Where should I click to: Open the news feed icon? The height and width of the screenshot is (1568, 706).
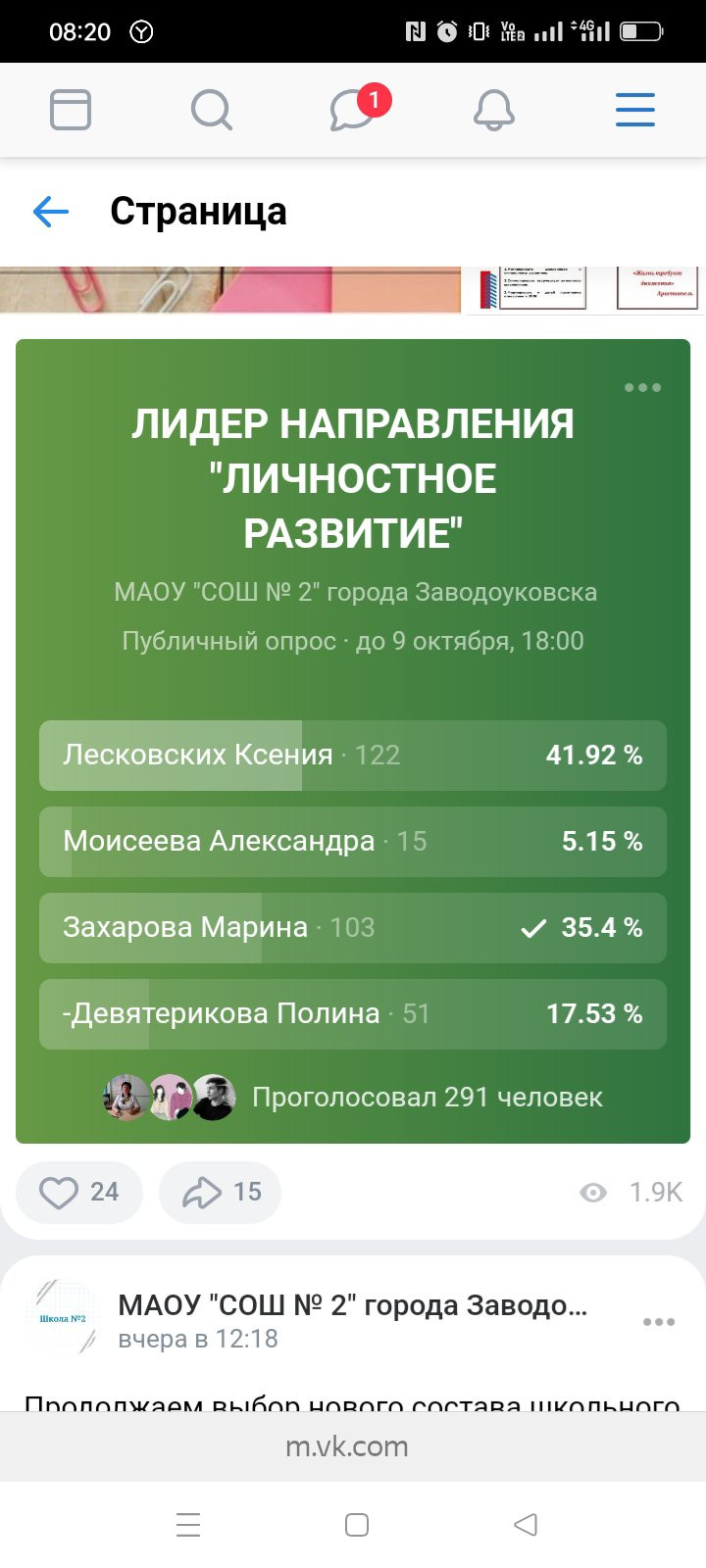[x=71, y=110]
